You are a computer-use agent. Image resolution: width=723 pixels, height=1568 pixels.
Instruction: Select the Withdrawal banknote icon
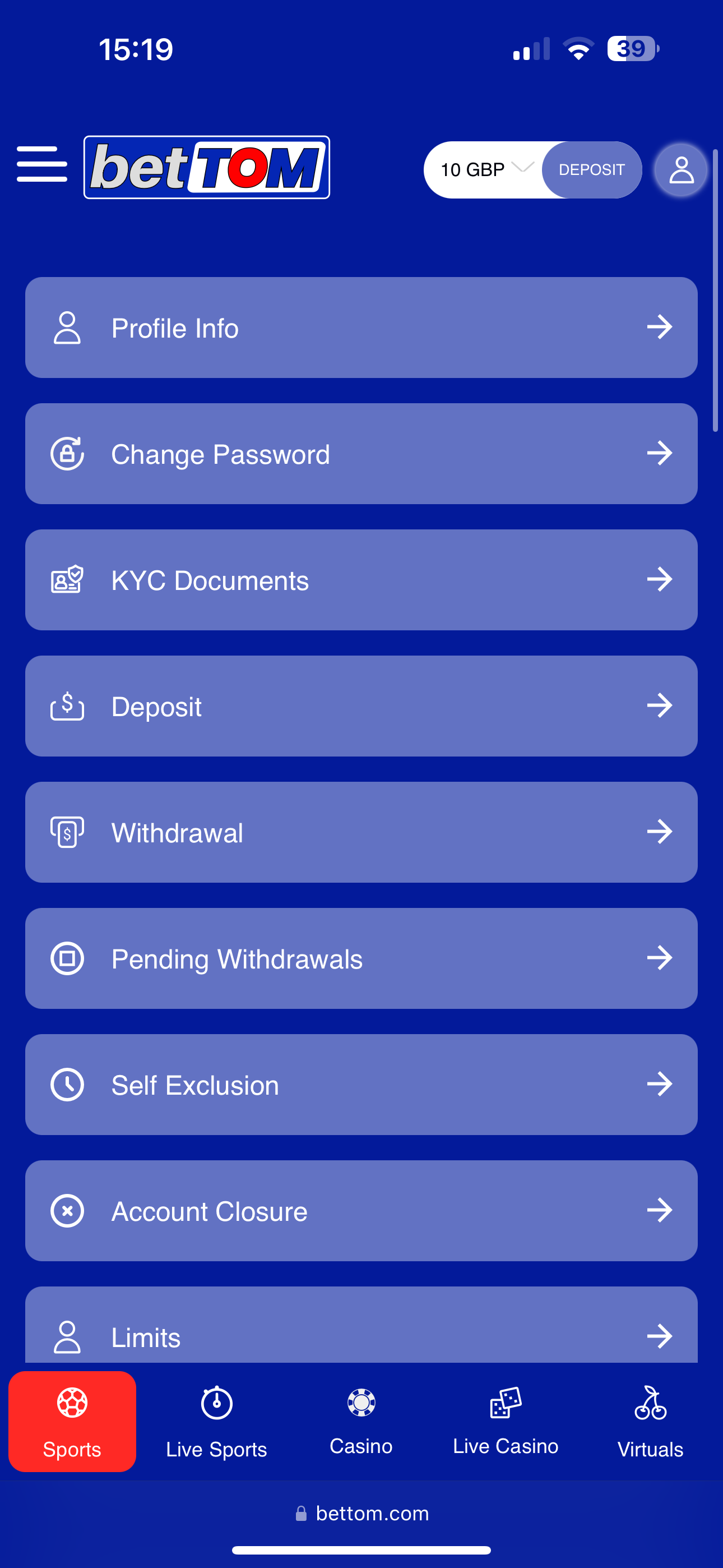point(67,832)
